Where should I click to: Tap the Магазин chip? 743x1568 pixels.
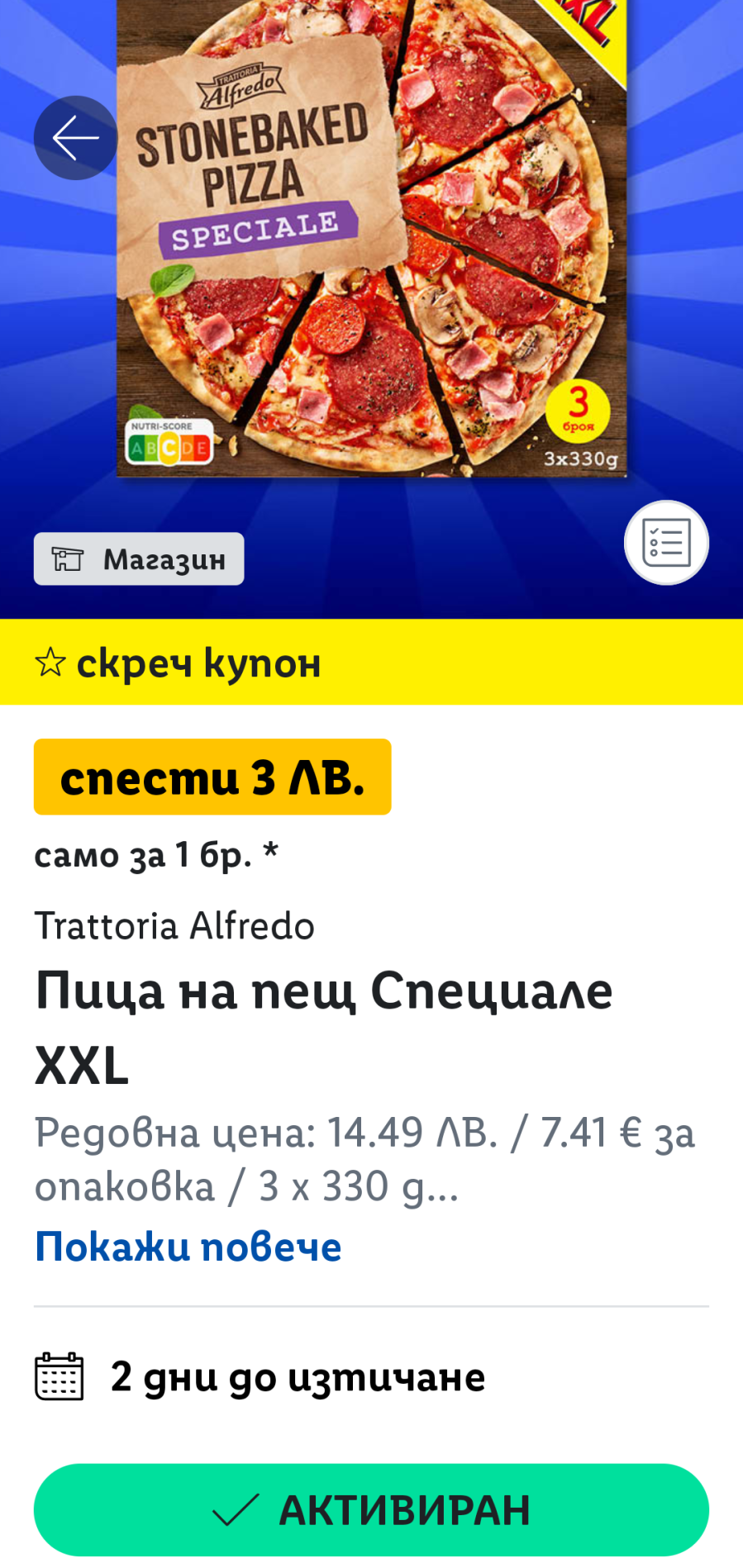coord(139,559)
